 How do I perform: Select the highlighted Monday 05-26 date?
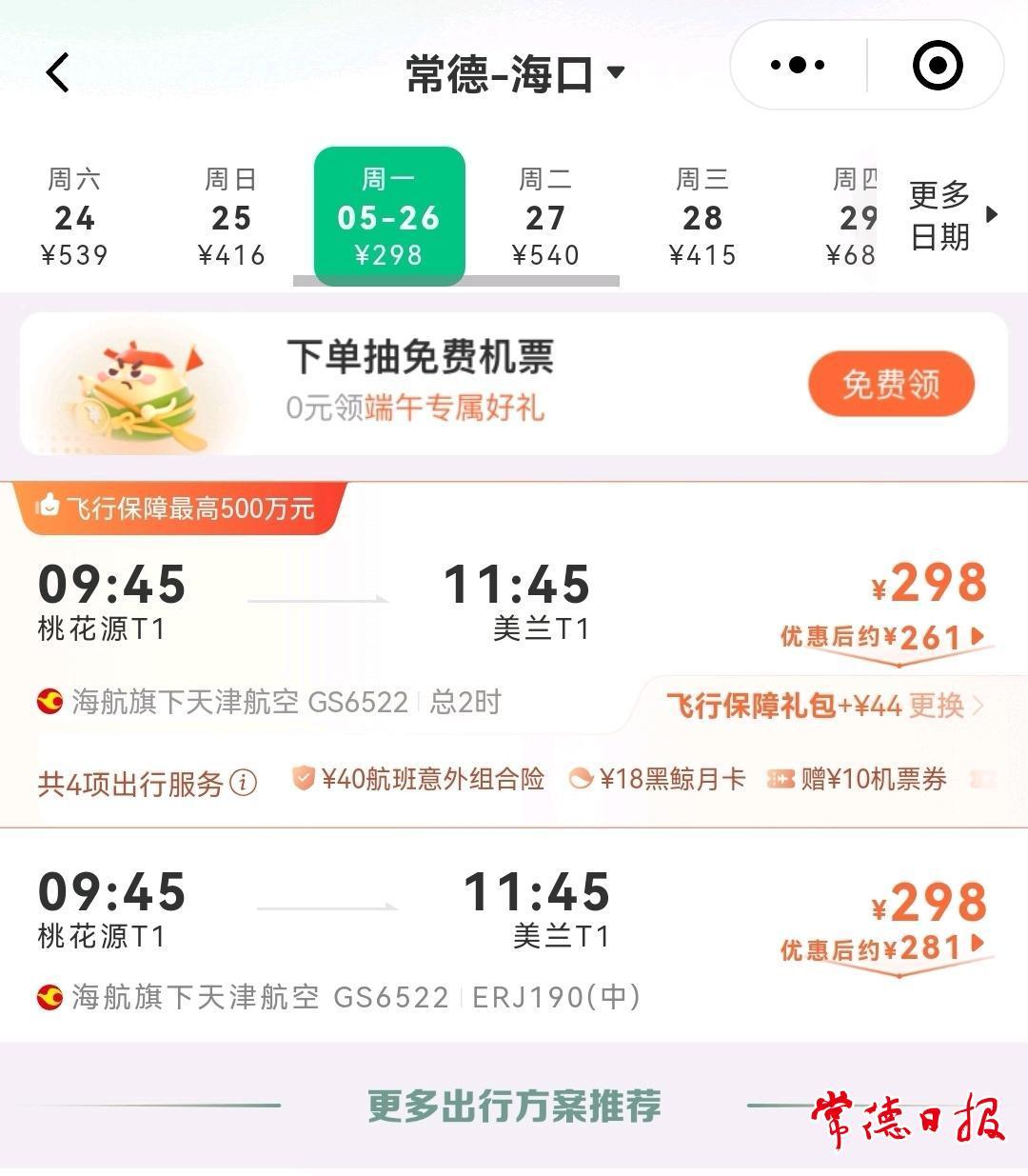tap(388, 217)
